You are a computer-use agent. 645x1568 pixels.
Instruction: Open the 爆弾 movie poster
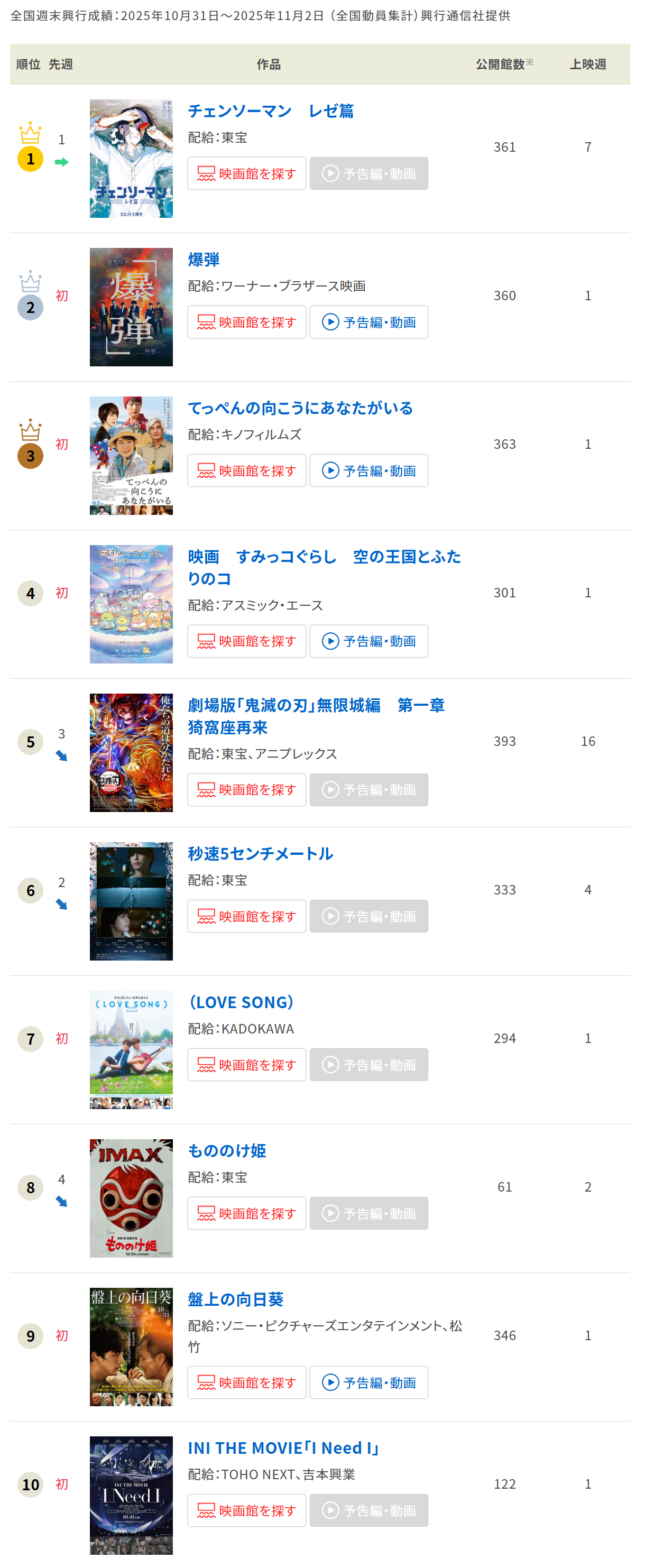(x=131, y=307)
